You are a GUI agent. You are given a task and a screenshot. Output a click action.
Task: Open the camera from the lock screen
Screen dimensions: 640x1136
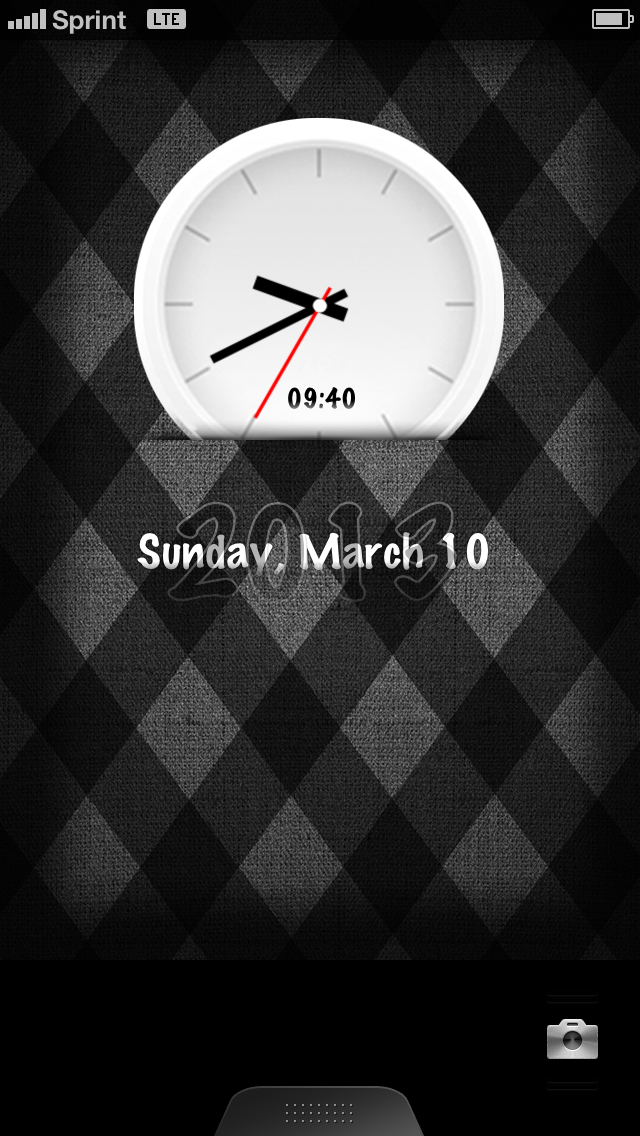click(x=572, y=1039)
